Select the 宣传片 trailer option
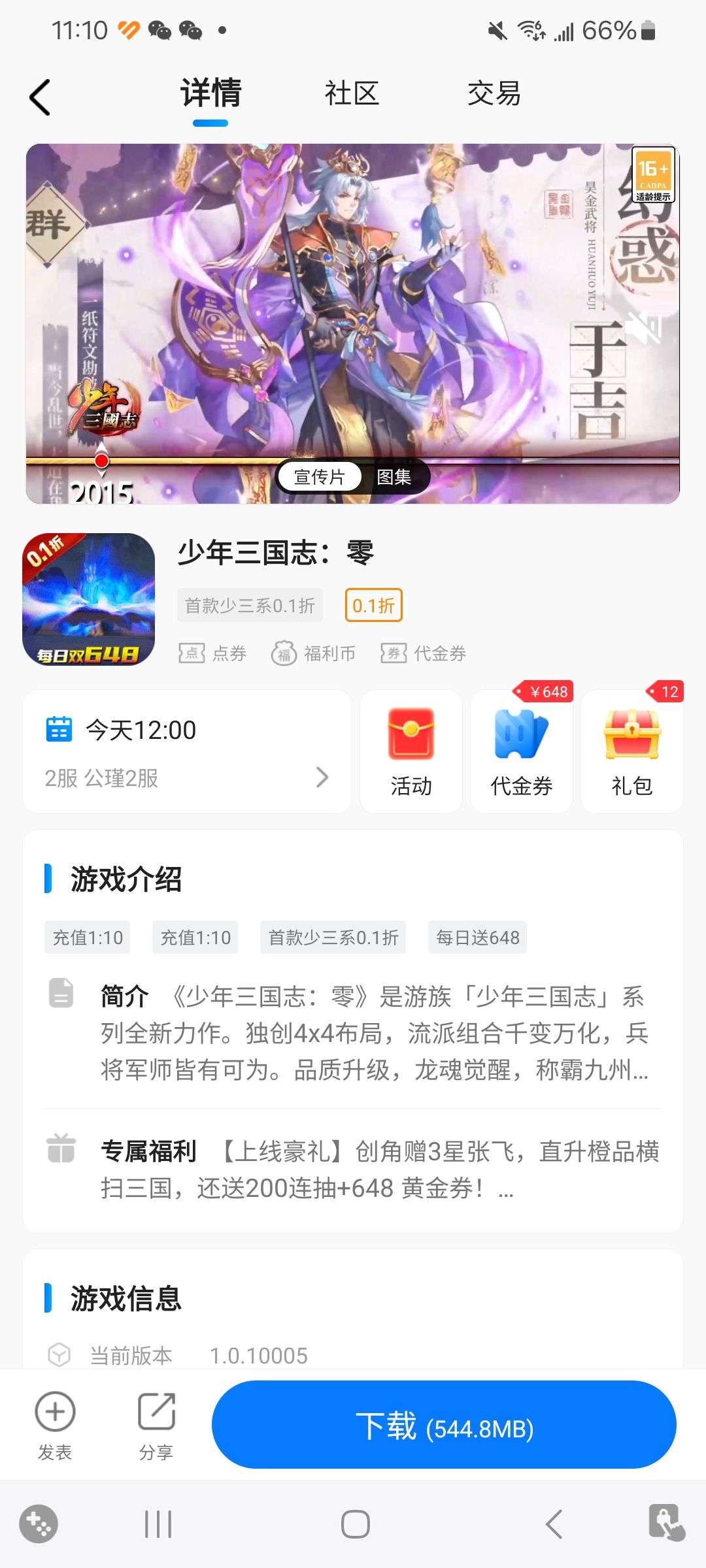The height and width of the screenshot is (1568, 706). coord(319,477)
